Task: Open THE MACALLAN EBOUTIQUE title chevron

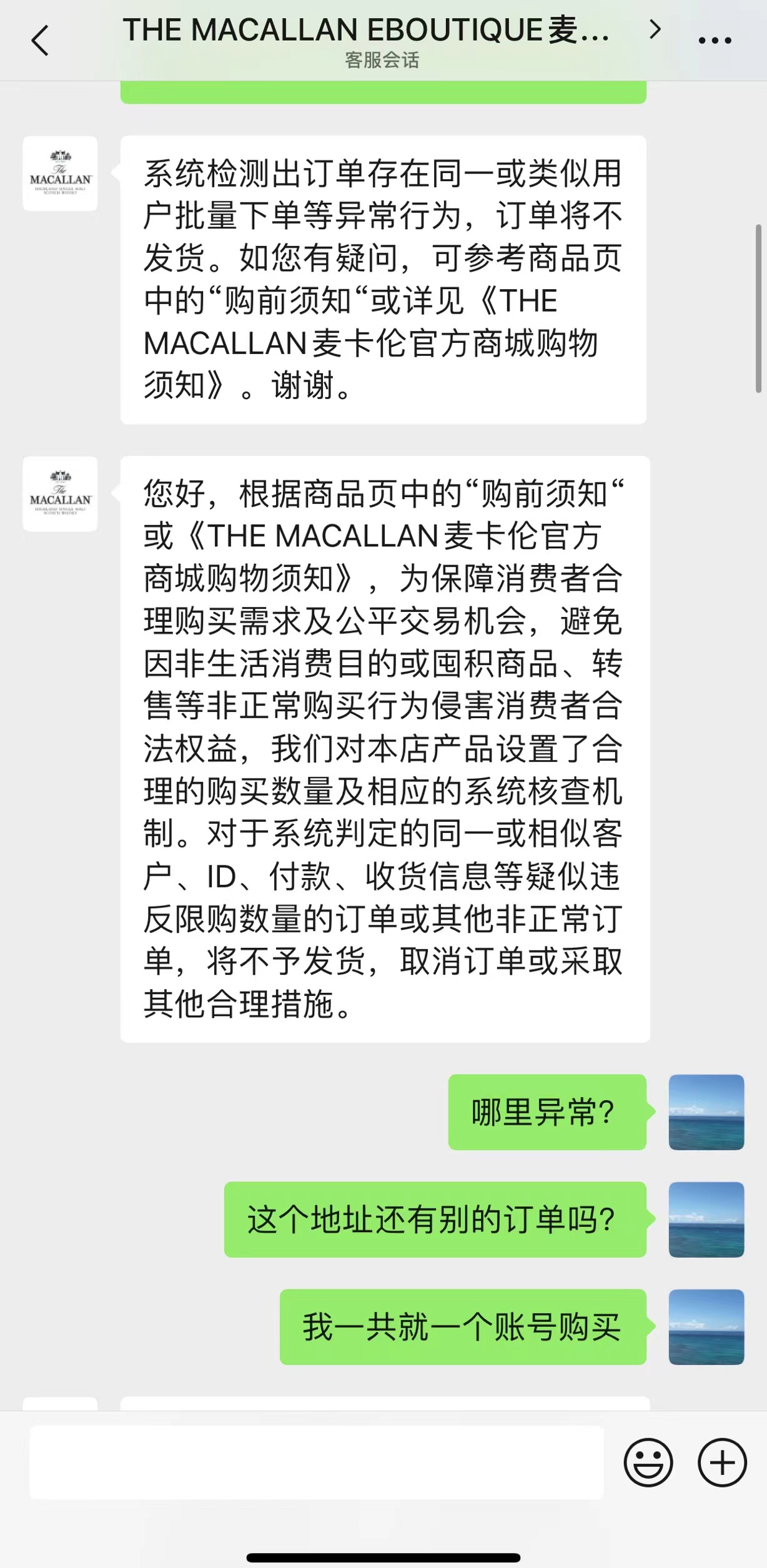Action: tap(655, 29)
